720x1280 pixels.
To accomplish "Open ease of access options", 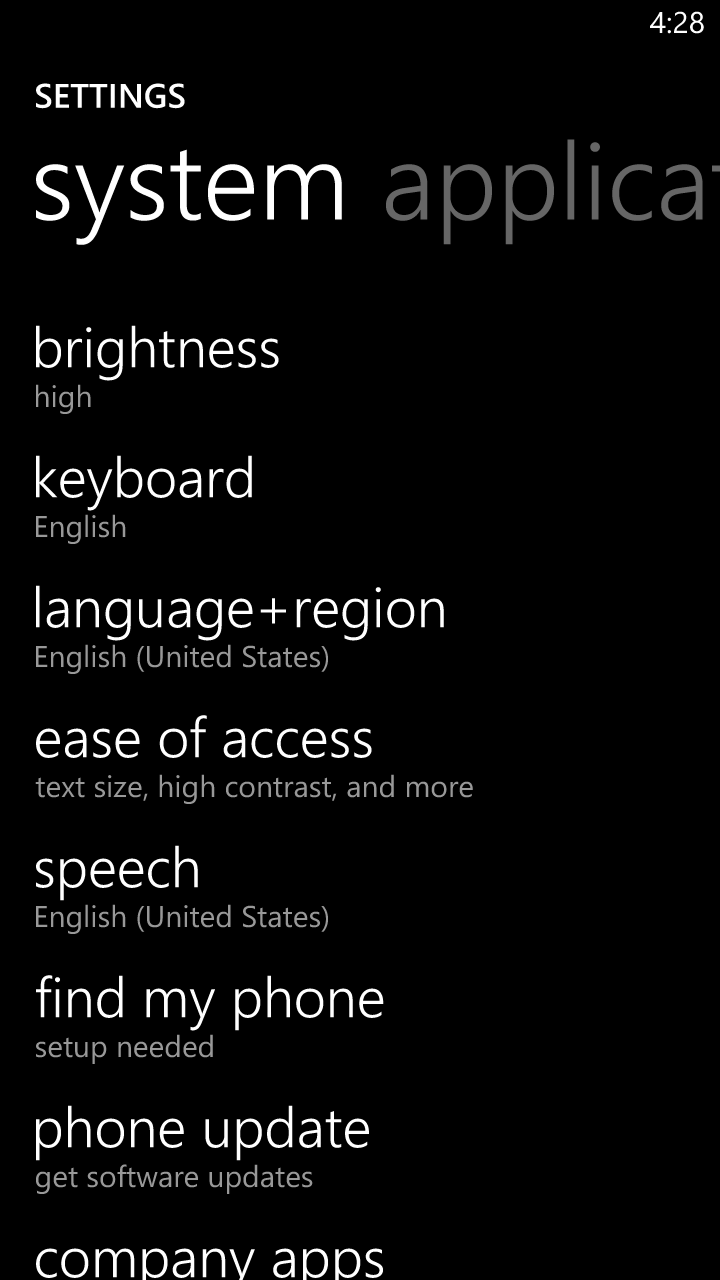I will (x=360, y=757).
